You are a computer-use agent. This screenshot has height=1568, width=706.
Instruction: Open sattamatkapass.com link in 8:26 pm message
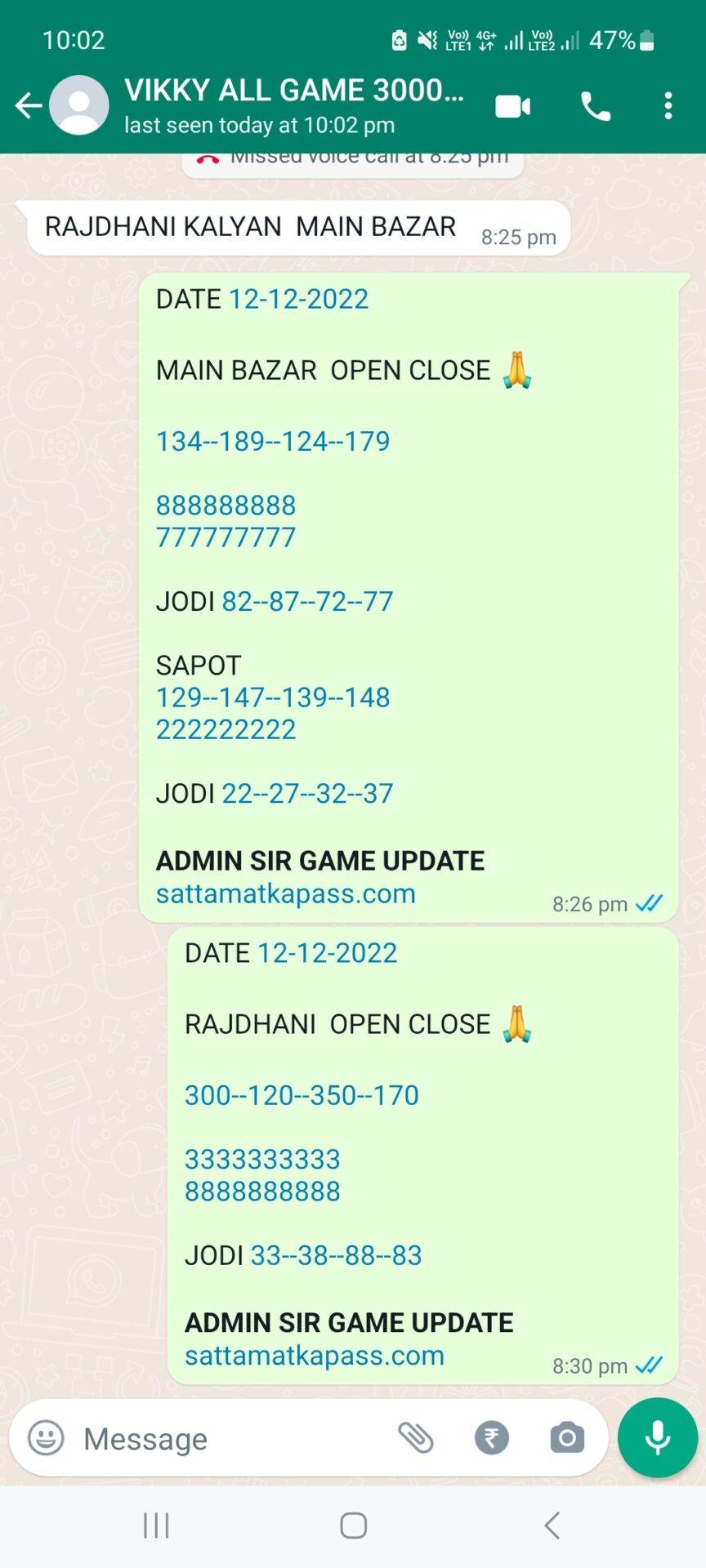point(286,893)
